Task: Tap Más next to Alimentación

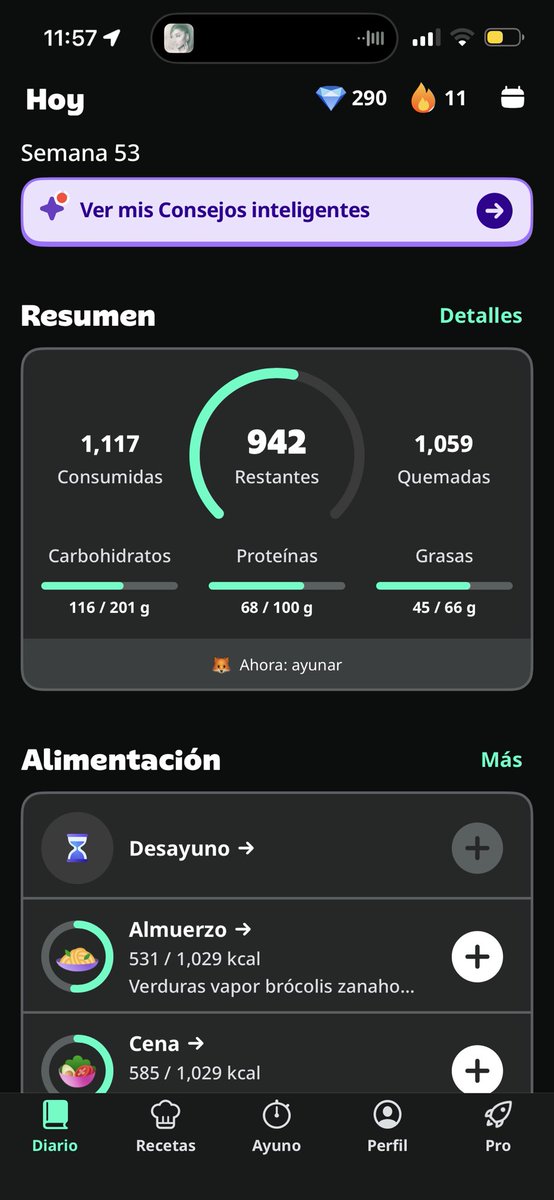Action: click(502, 759)
